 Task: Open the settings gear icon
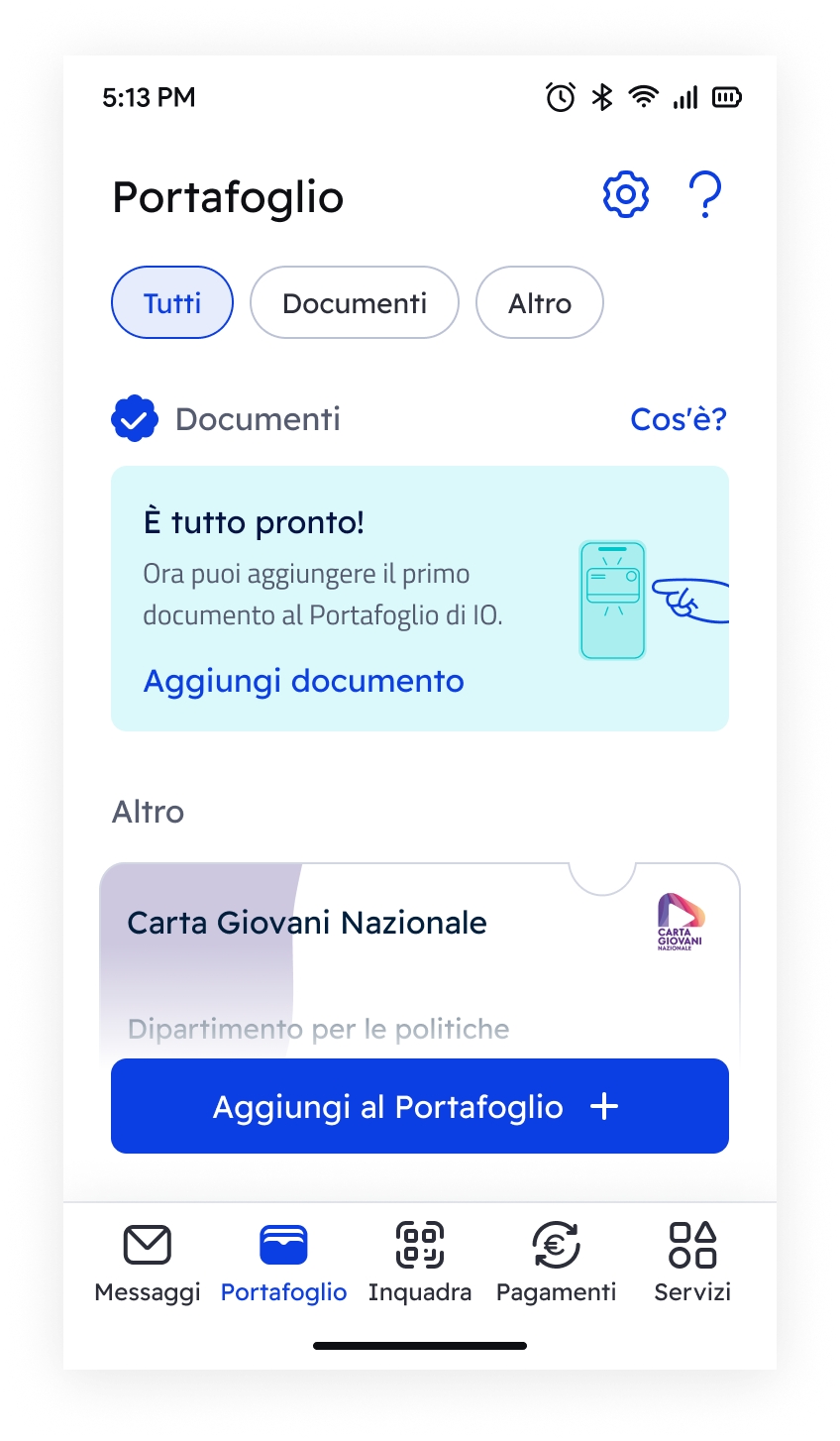coord(625,195)
